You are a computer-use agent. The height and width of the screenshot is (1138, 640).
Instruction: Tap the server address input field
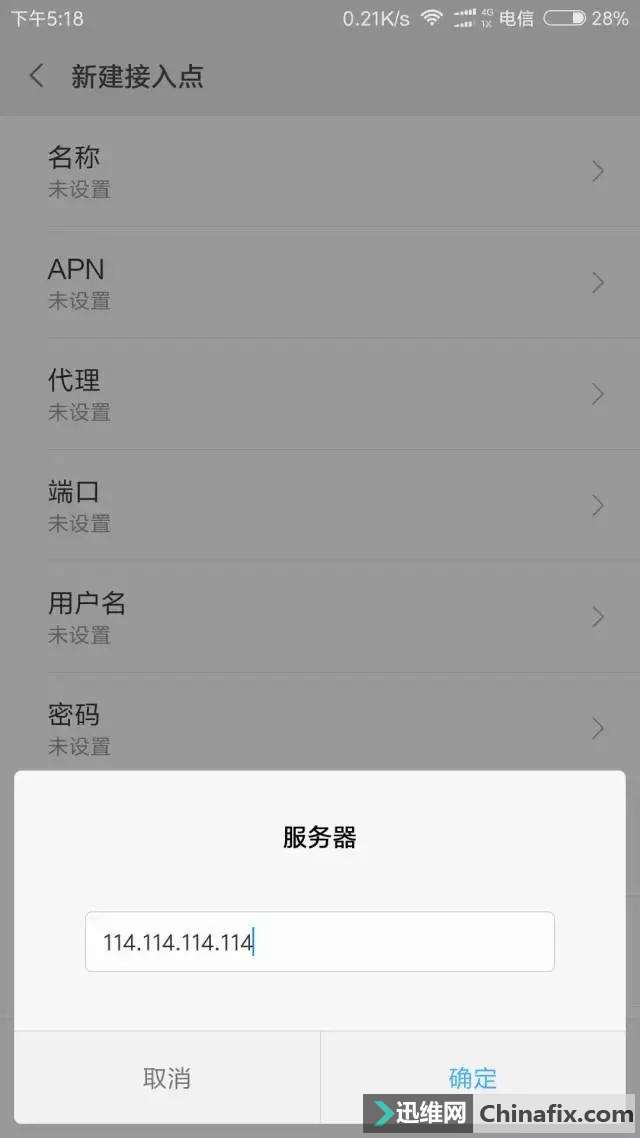pos(320,941)
